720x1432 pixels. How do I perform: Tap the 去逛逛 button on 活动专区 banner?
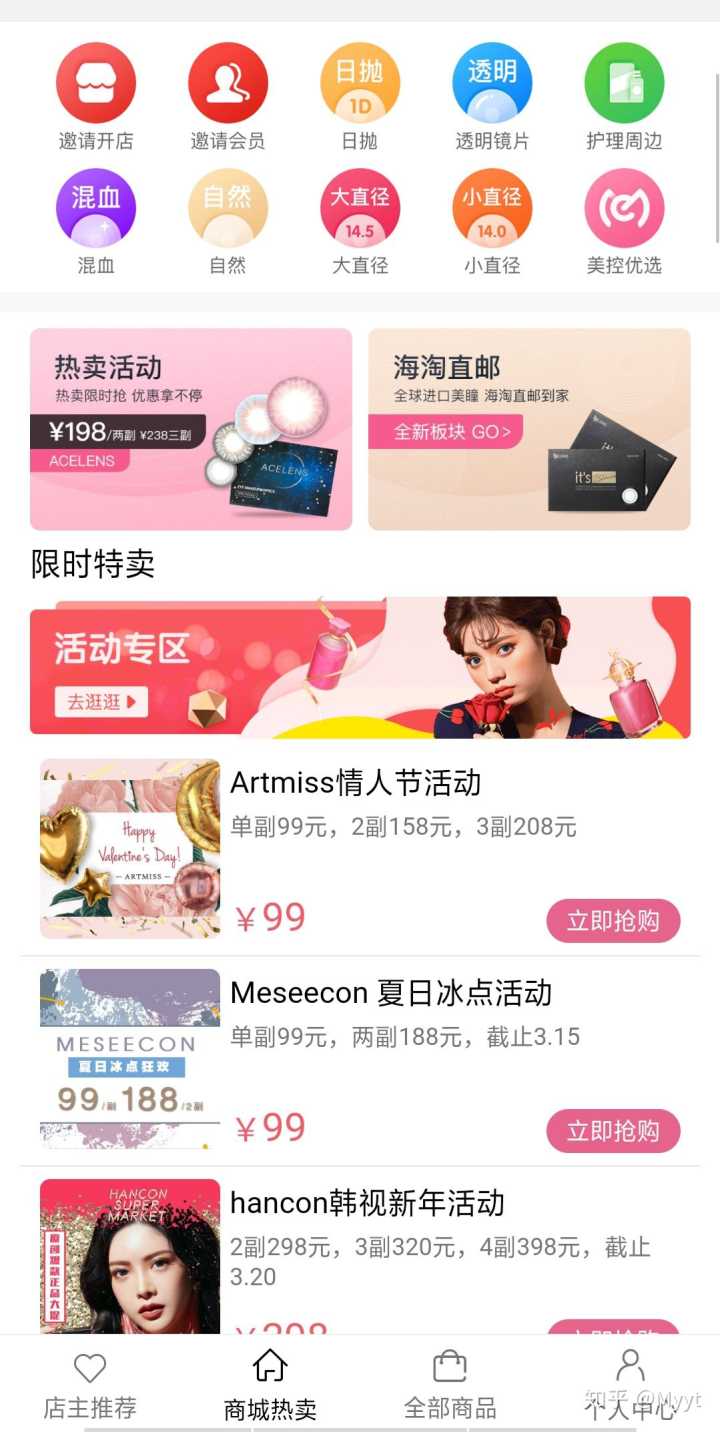(102, 702)
